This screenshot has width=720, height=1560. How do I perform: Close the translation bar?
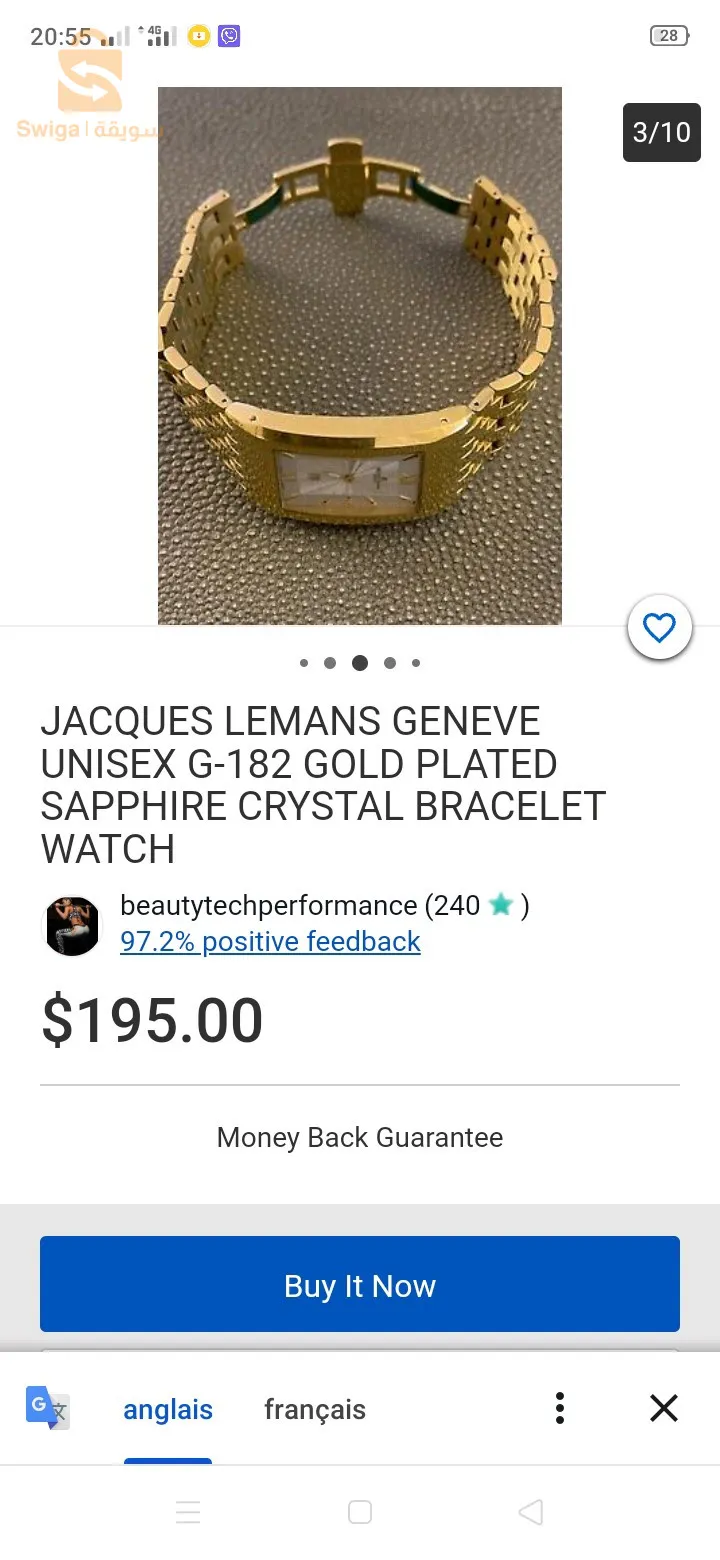click(x=664, y=1408)
